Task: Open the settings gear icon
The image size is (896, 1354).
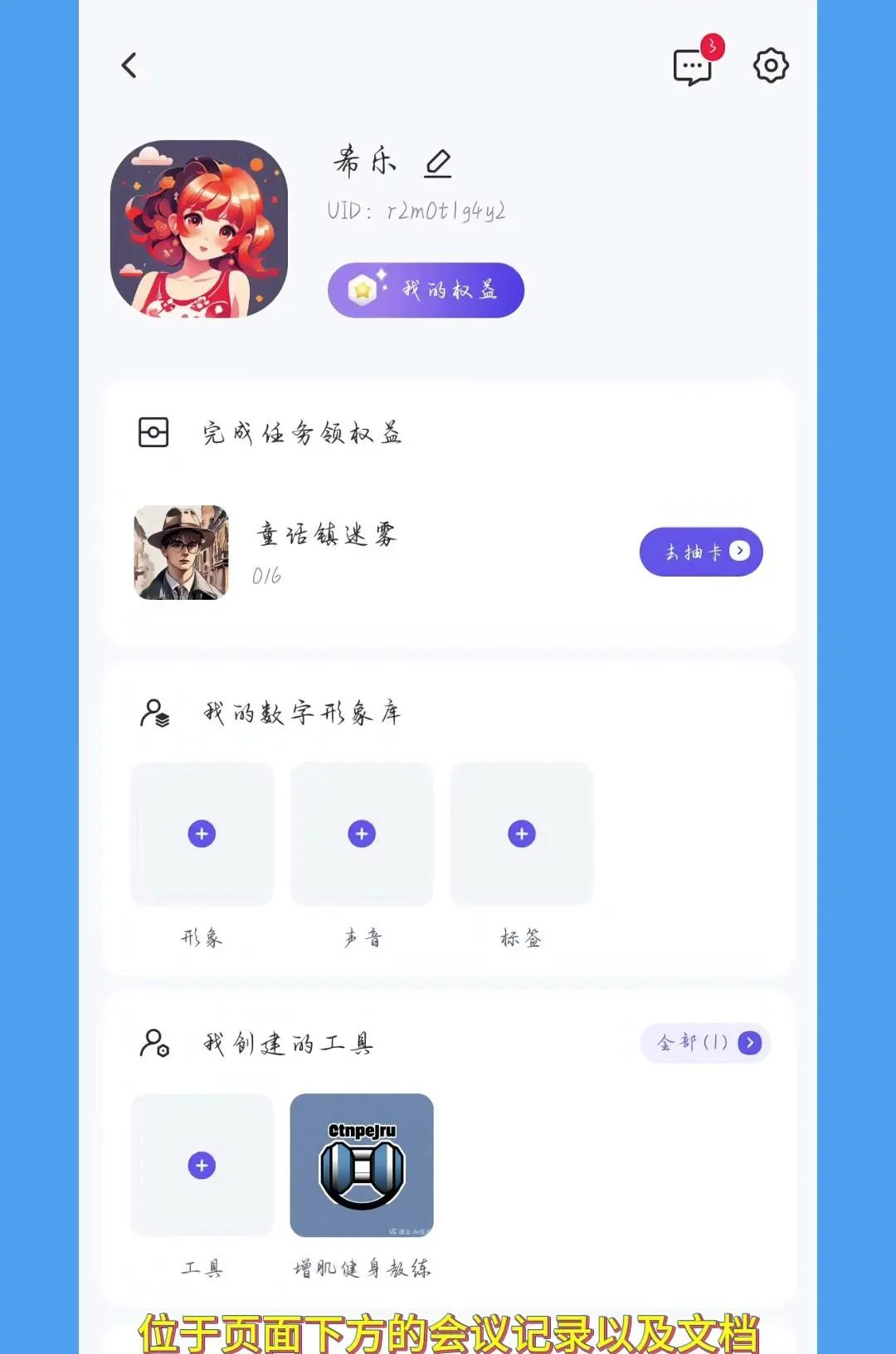Action: (x=770, y=65)
